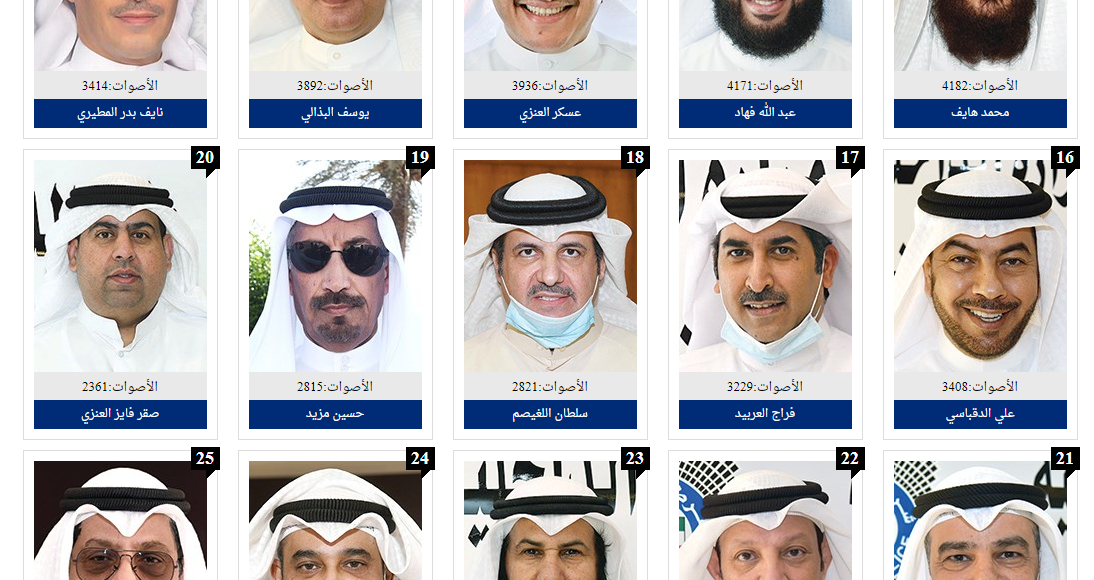Tap علي الدقباسي's card ranked 16

(x=980, y=290)
